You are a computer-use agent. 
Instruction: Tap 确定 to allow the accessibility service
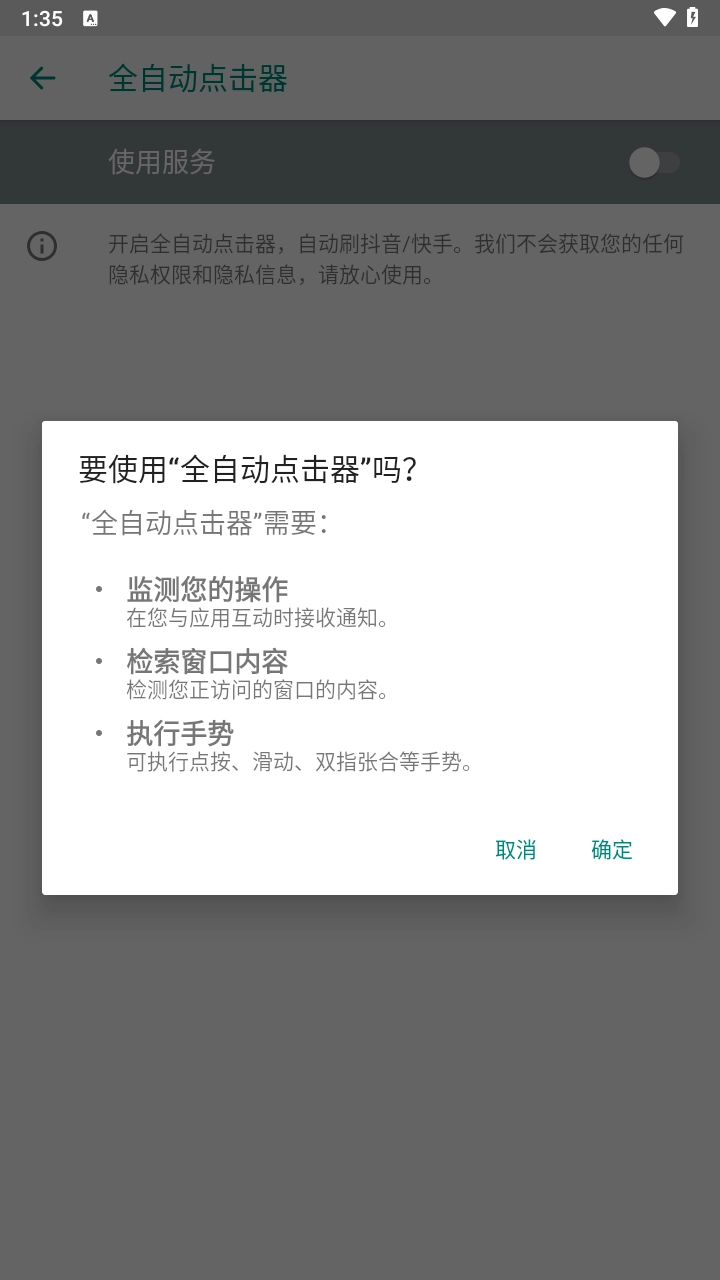pyautogui.click(x=612, y=850)
